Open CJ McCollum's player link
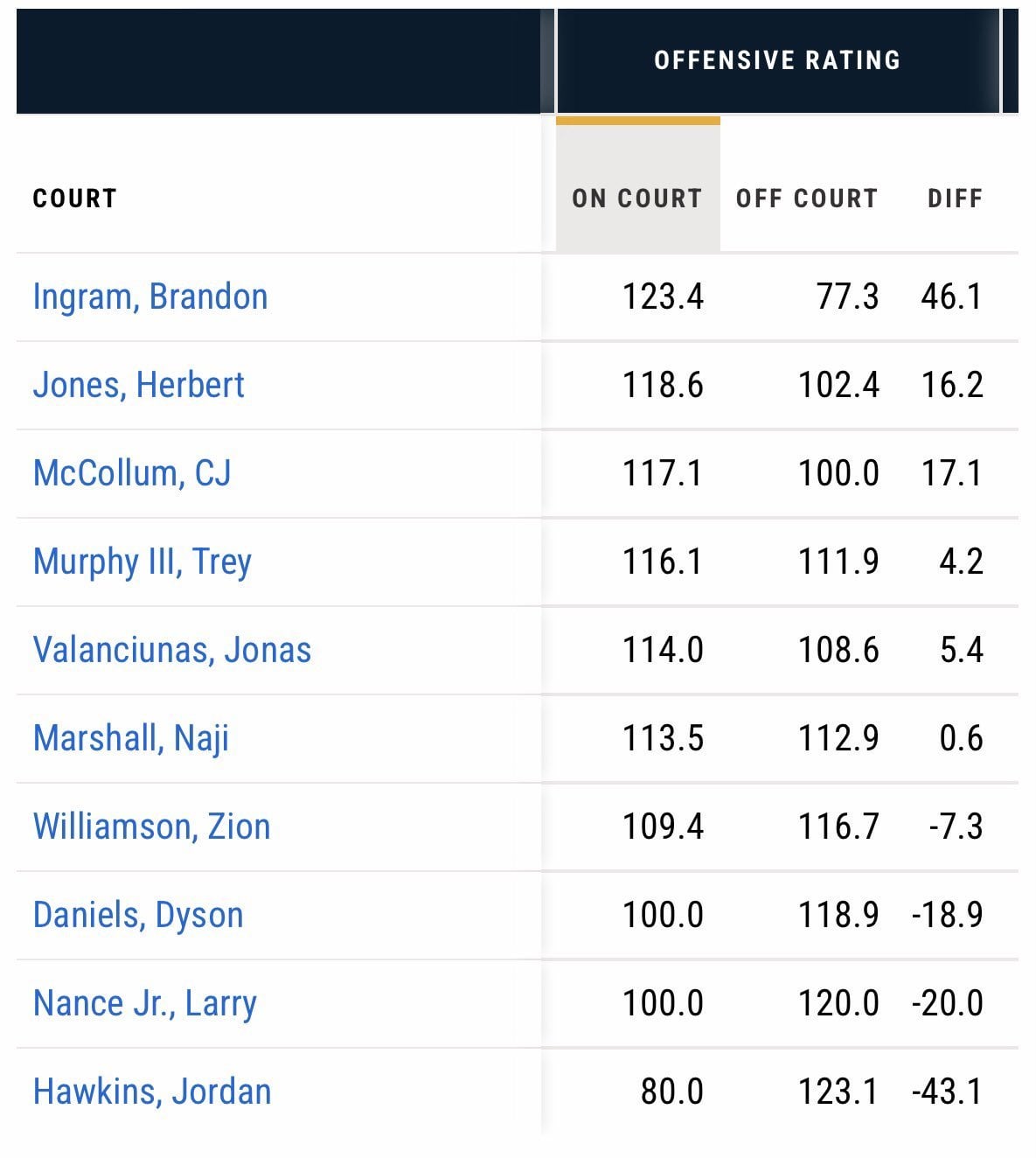 pyautogui.click(x=132, y=474)
